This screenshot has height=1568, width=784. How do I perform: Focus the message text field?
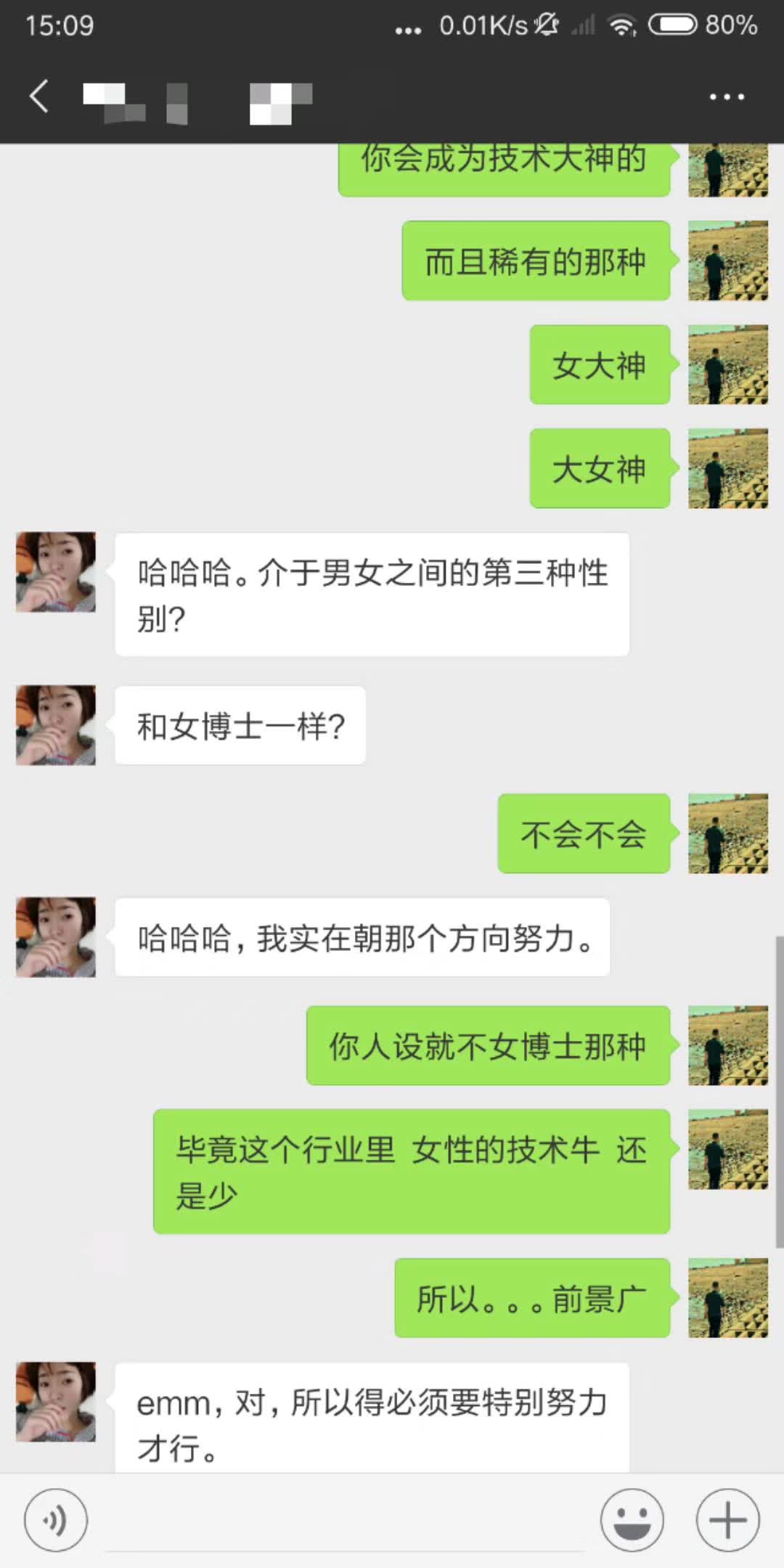345,1521
